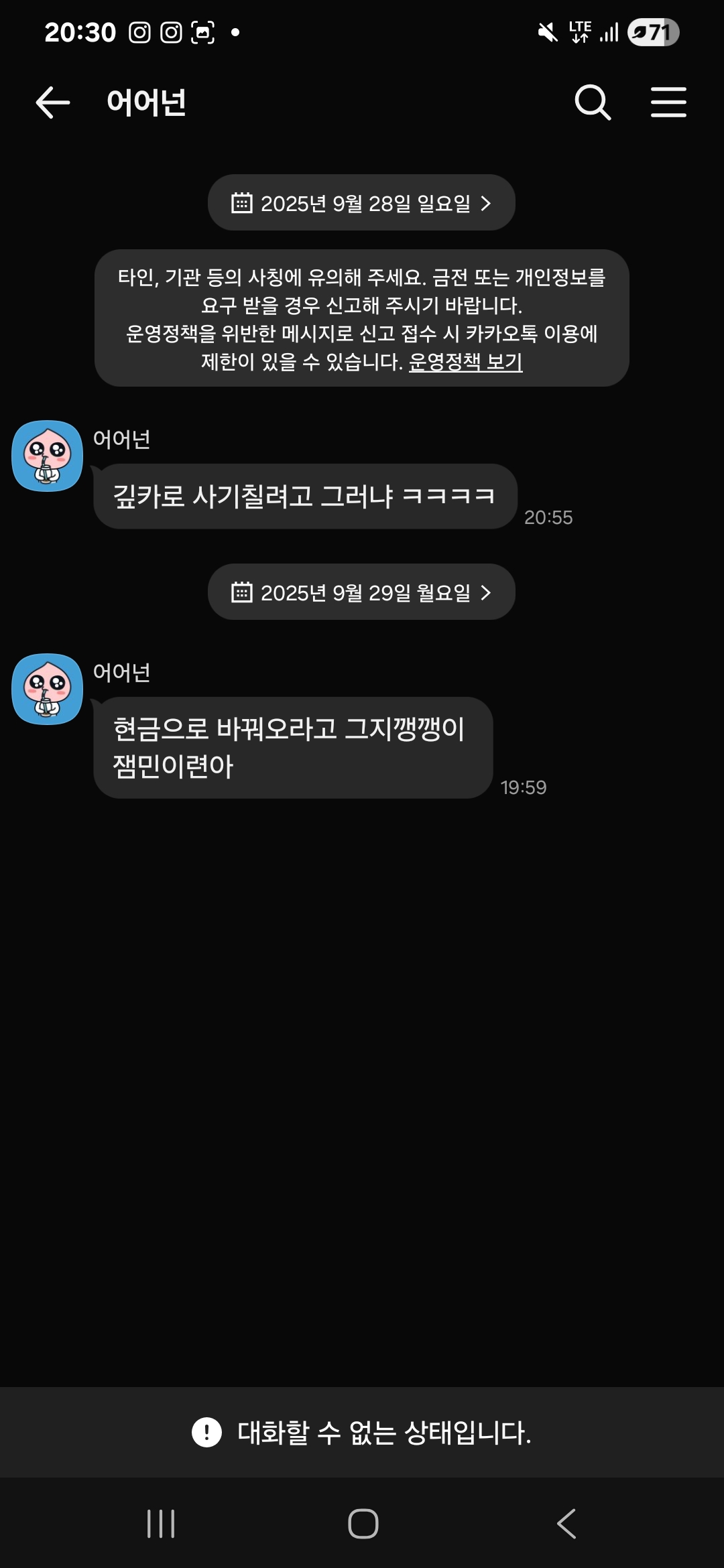Search within this chat
724x1568 pixels.
[x=593, y=103]
